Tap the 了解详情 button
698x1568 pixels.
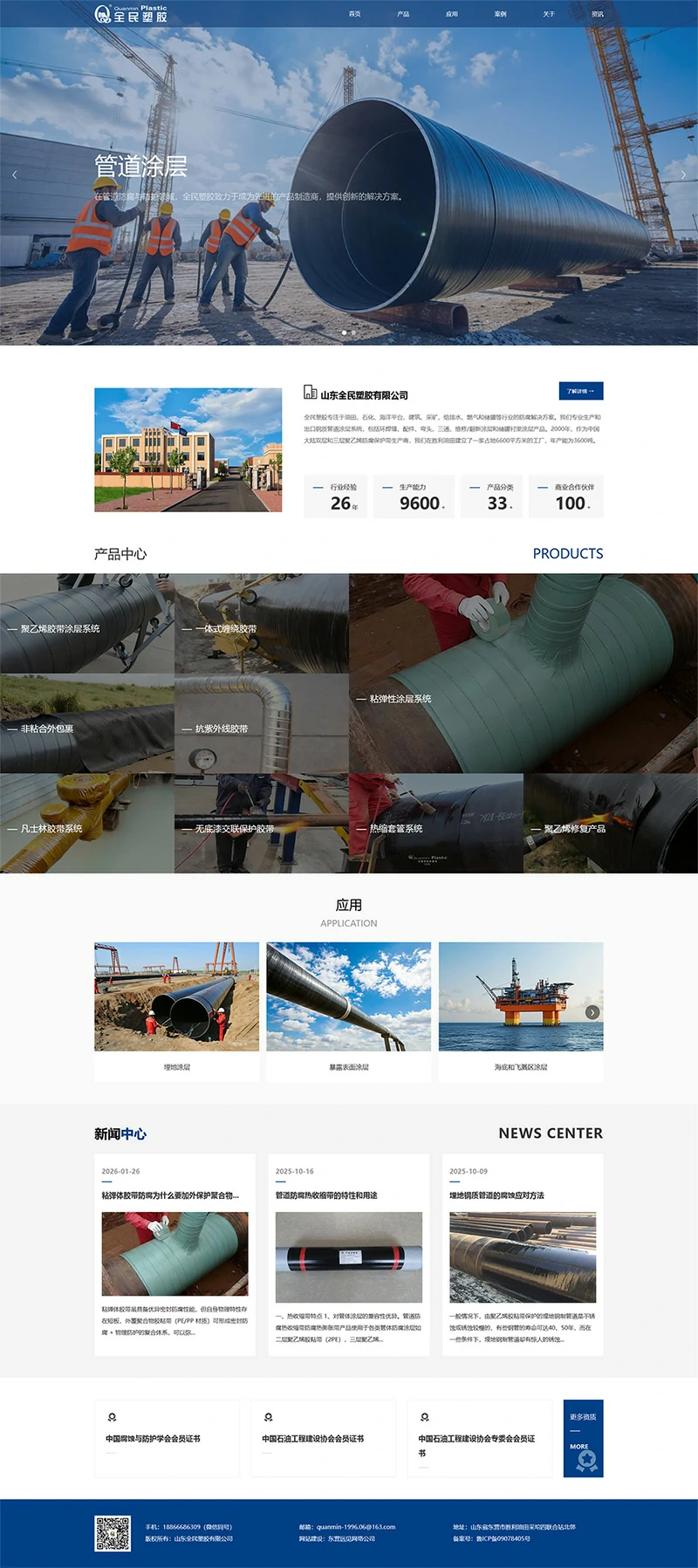click(x=580, y=391)
